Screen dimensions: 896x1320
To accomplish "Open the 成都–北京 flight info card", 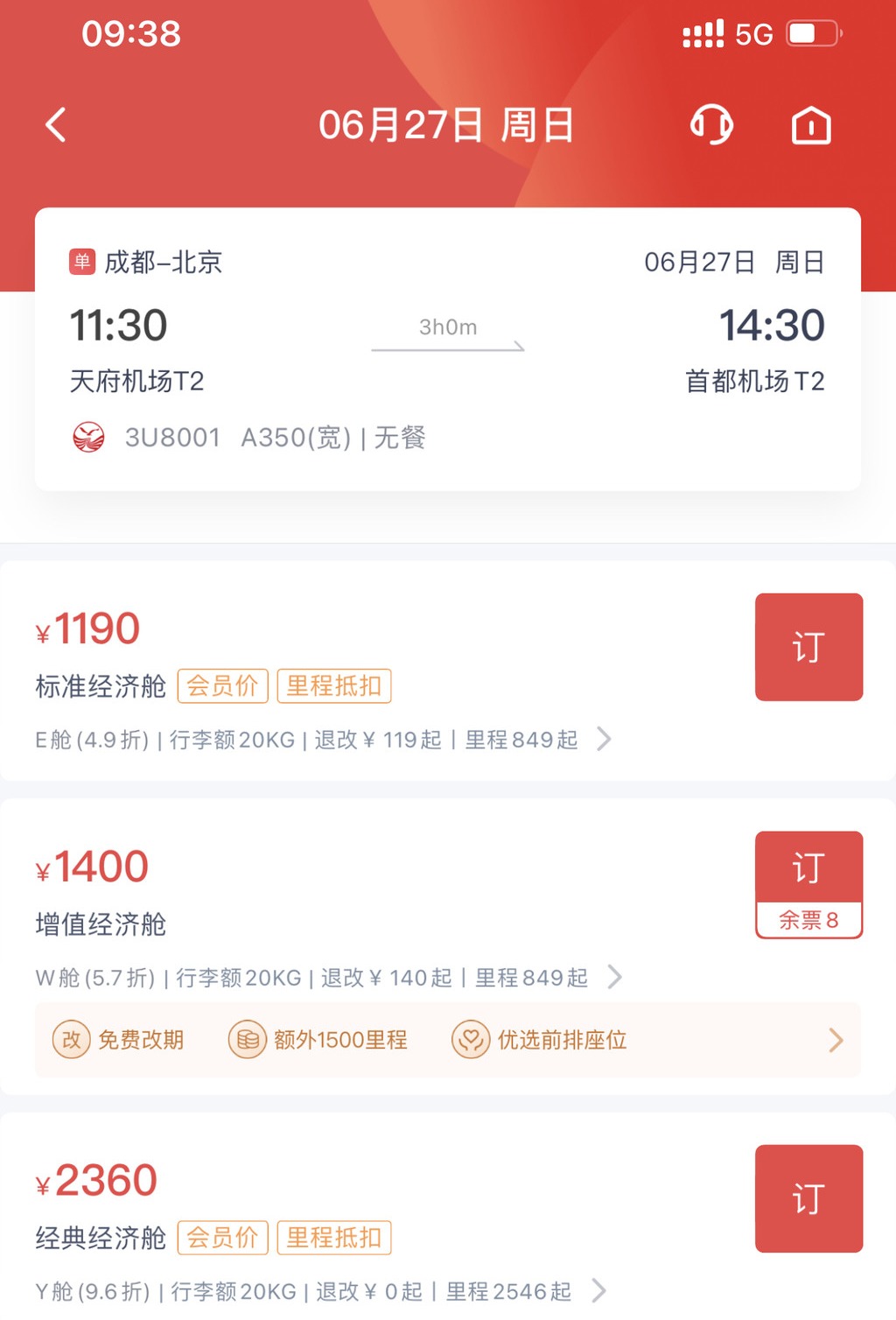I will 447,348.
